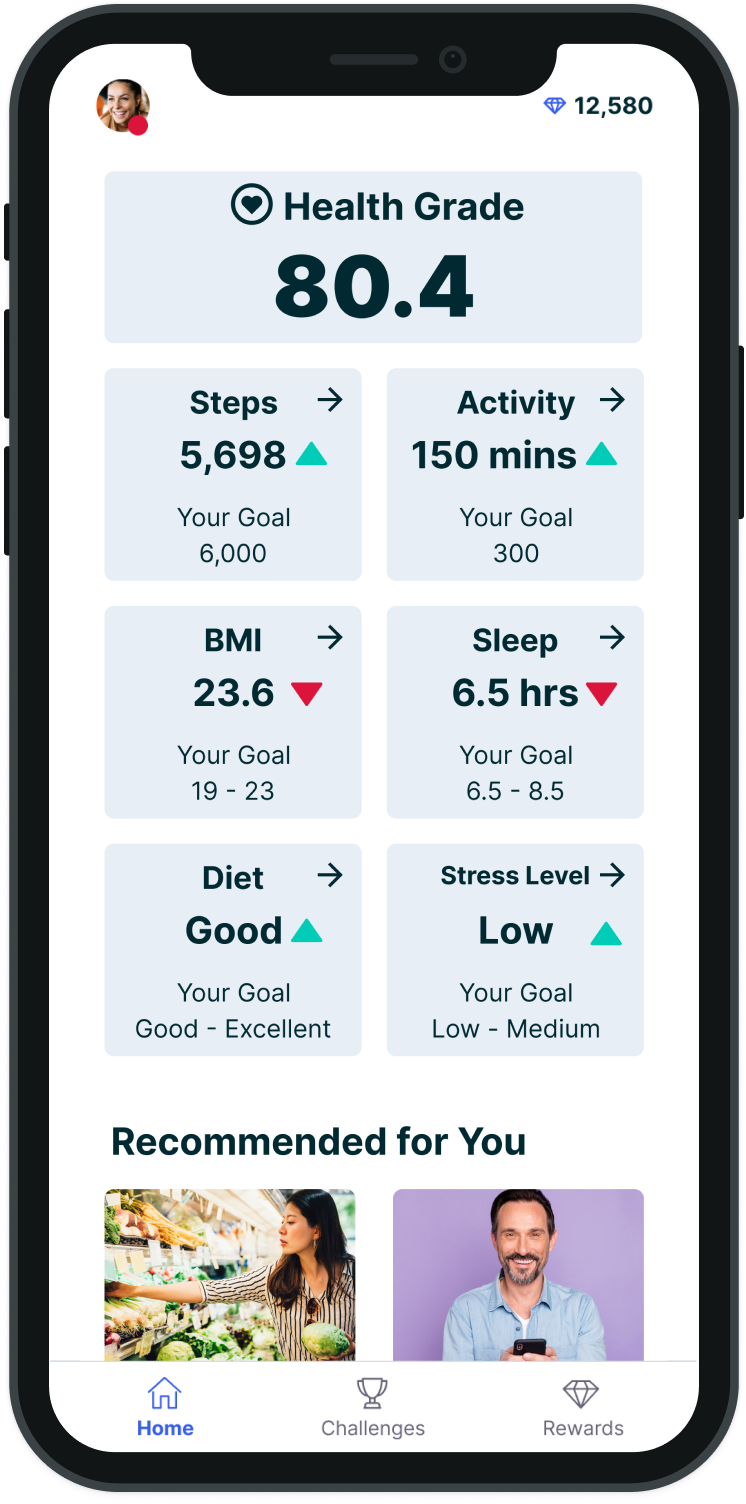The width and height of the screenshot is (746, 1504).
Task: Open the recommended card with smiling man
Action: coord(517,1274)
